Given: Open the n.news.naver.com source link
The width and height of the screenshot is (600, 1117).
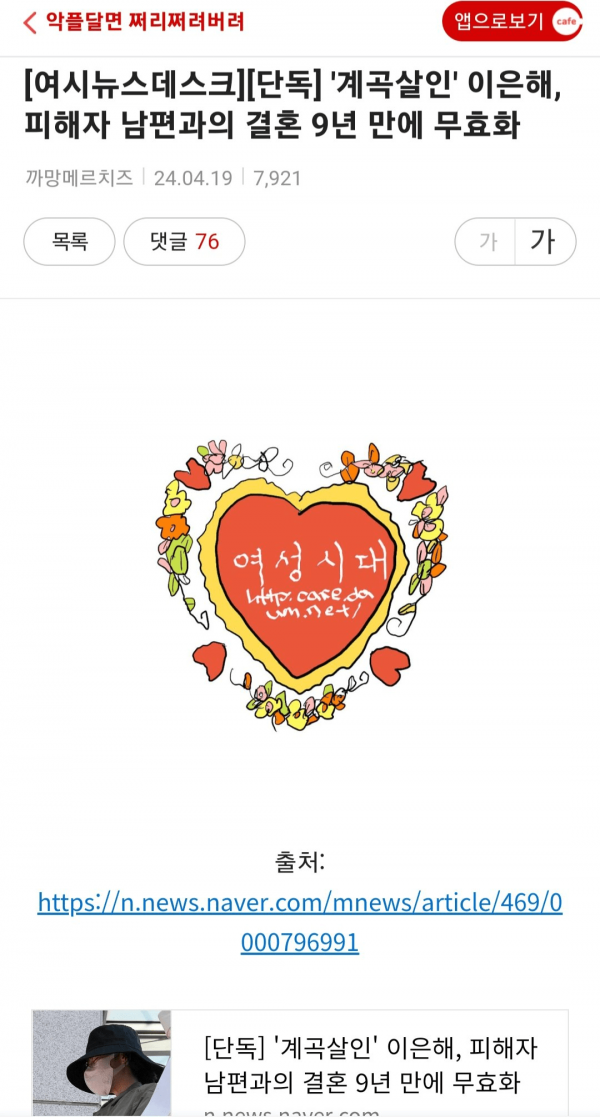Looking at the screenshot, I should [x=300, y=922].
